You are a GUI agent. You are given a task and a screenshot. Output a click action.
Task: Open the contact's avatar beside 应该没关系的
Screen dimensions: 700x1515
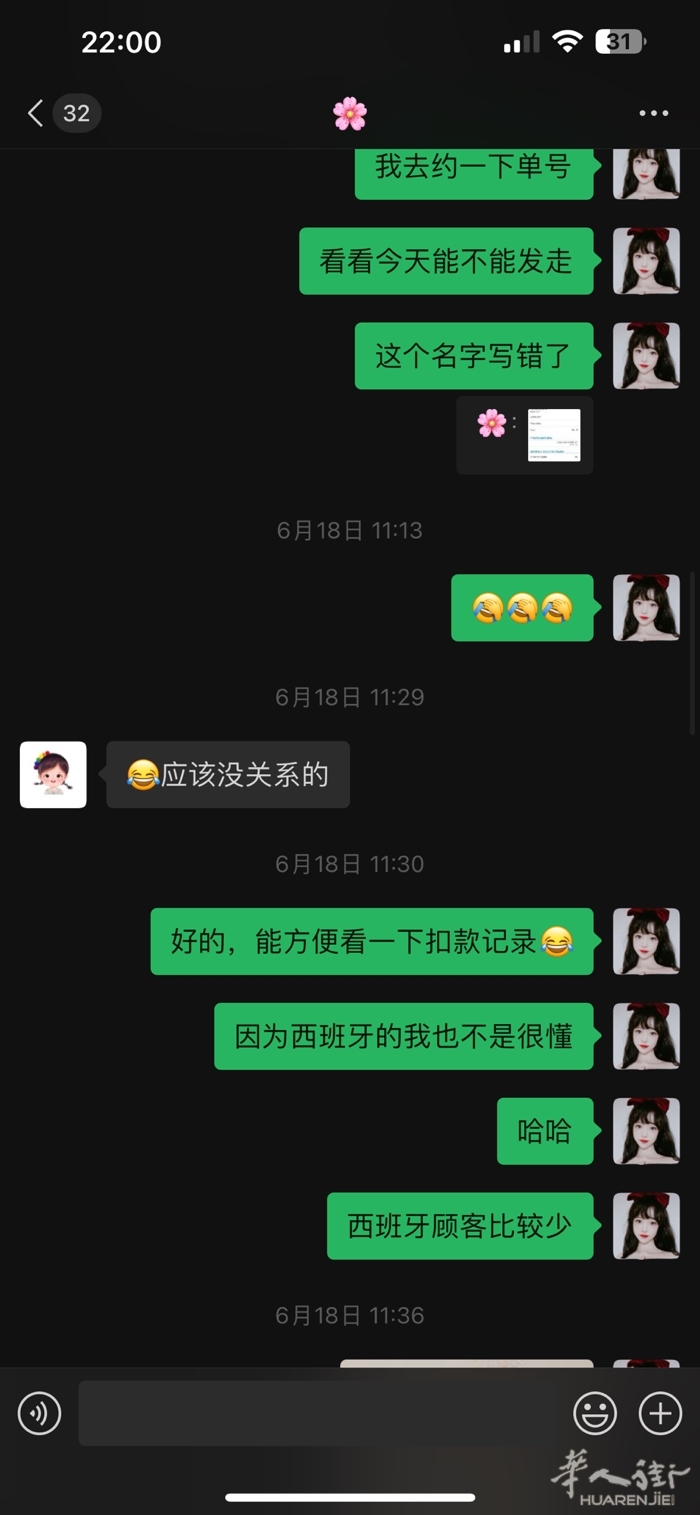tap(53, 774)
